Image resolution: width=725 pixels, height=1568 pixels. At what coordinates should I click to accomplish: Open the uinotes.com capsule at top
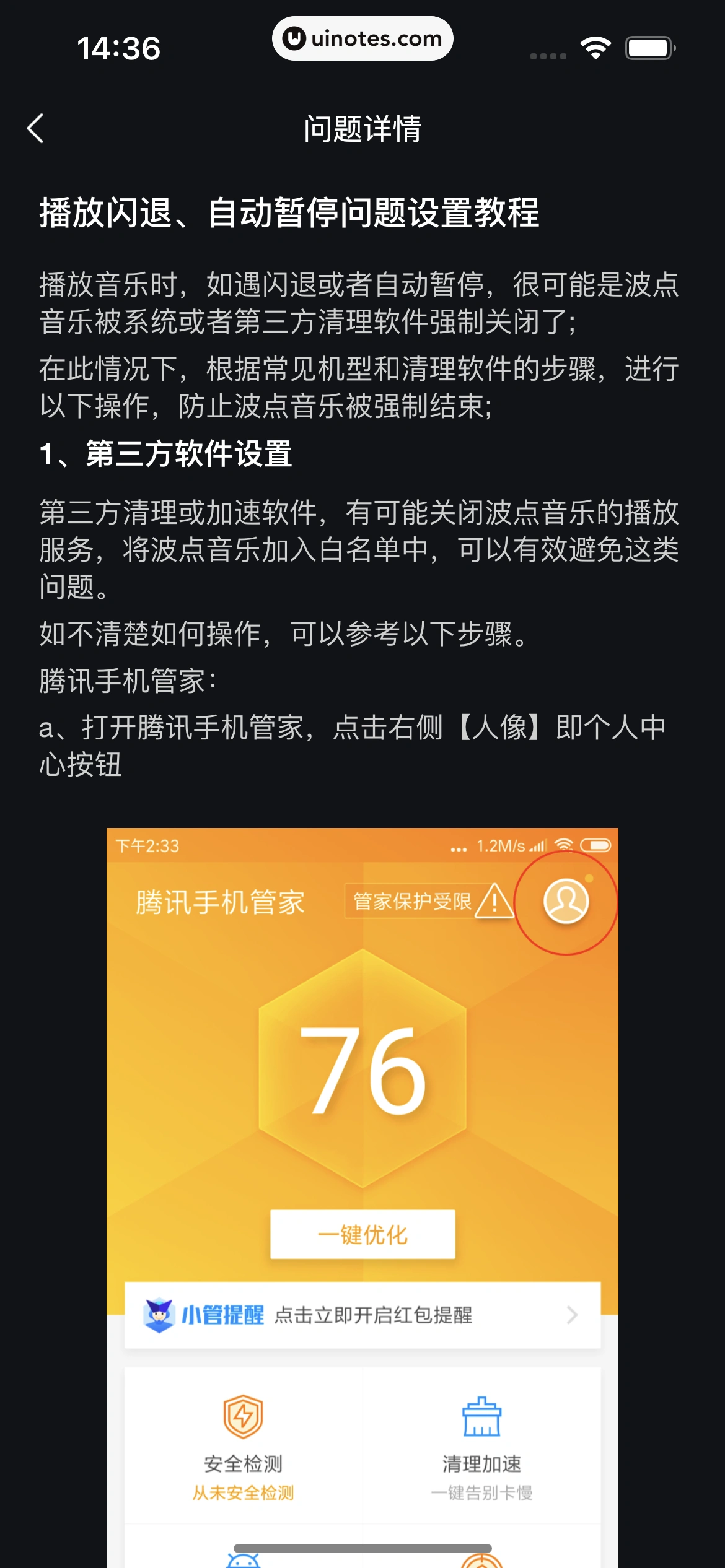(x=362, y=38)
